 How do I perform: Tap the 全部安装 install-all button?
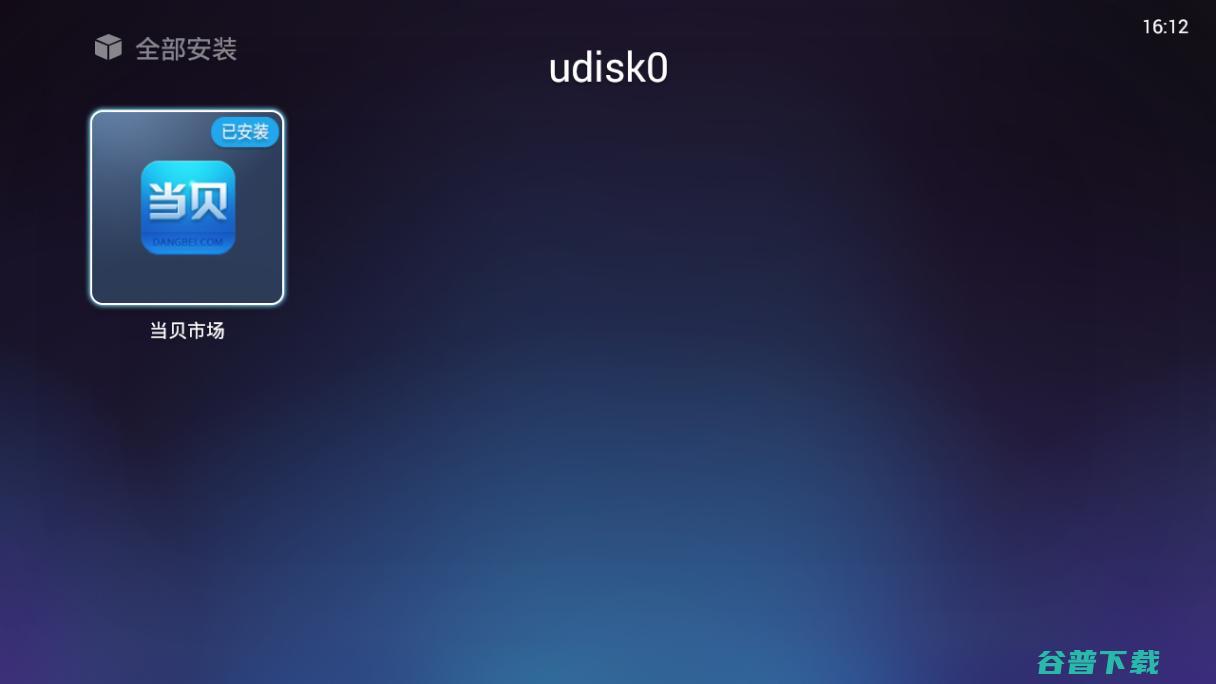(166, 49)
